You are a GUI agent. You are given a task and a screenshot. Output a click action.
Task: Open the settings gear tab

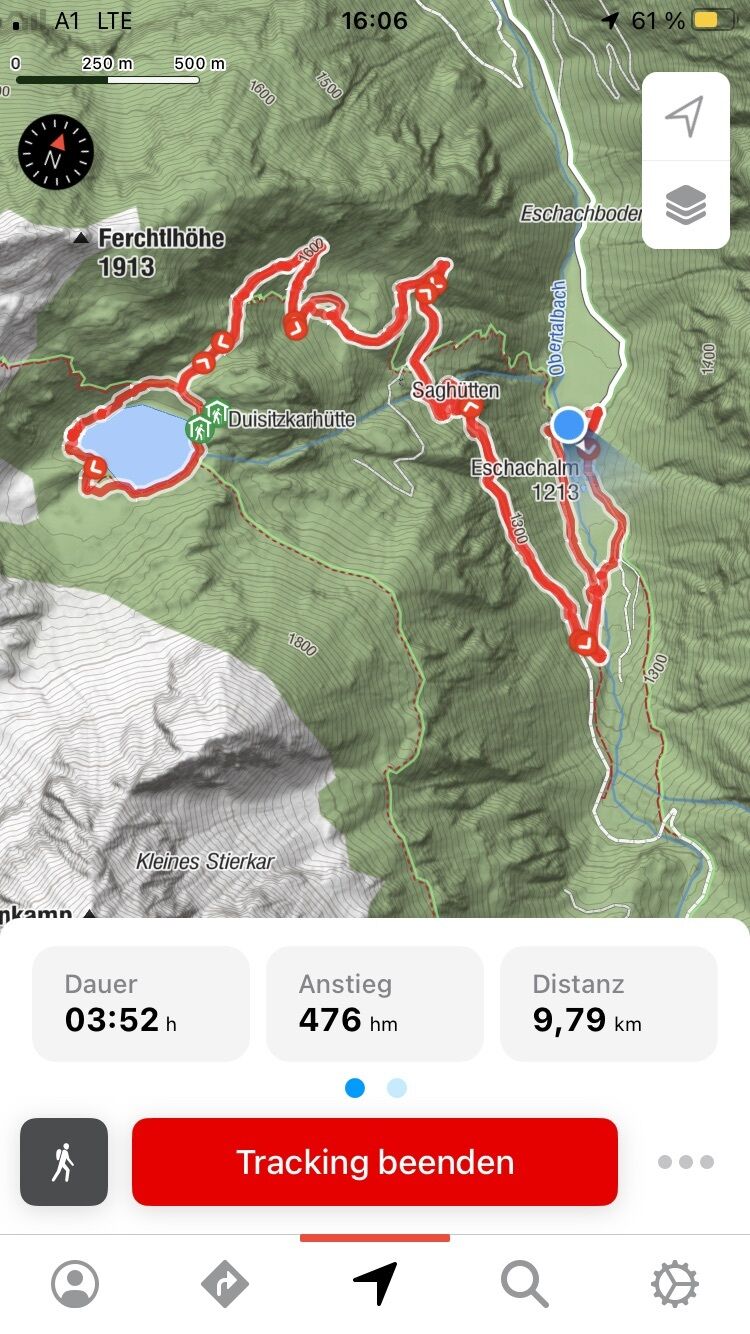(675, 1284)
